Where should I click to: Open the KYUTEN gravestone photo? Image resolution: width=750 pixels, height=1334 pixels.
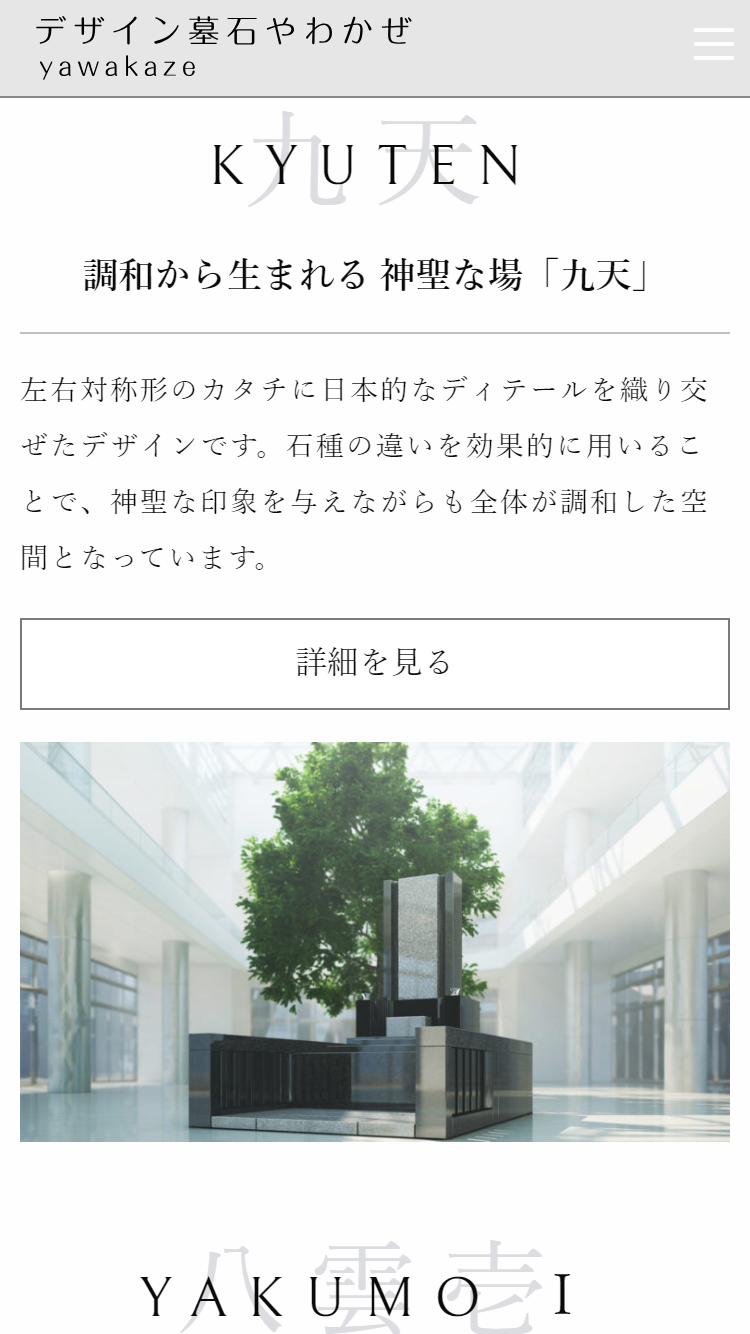[375, 941]
